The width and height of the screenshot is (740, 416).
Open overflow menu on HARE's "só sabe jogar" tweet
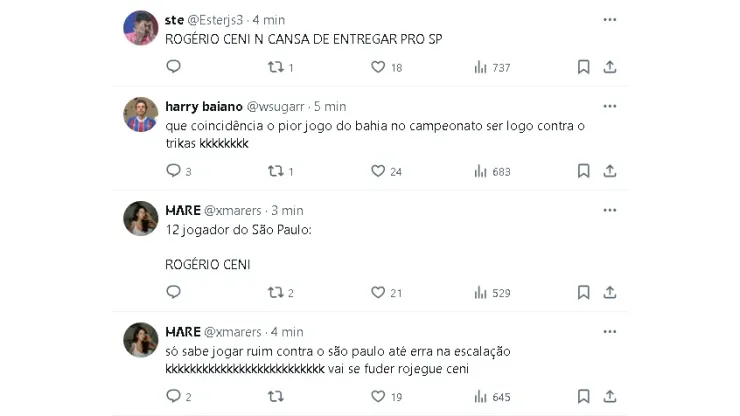[x=610, y=332]
